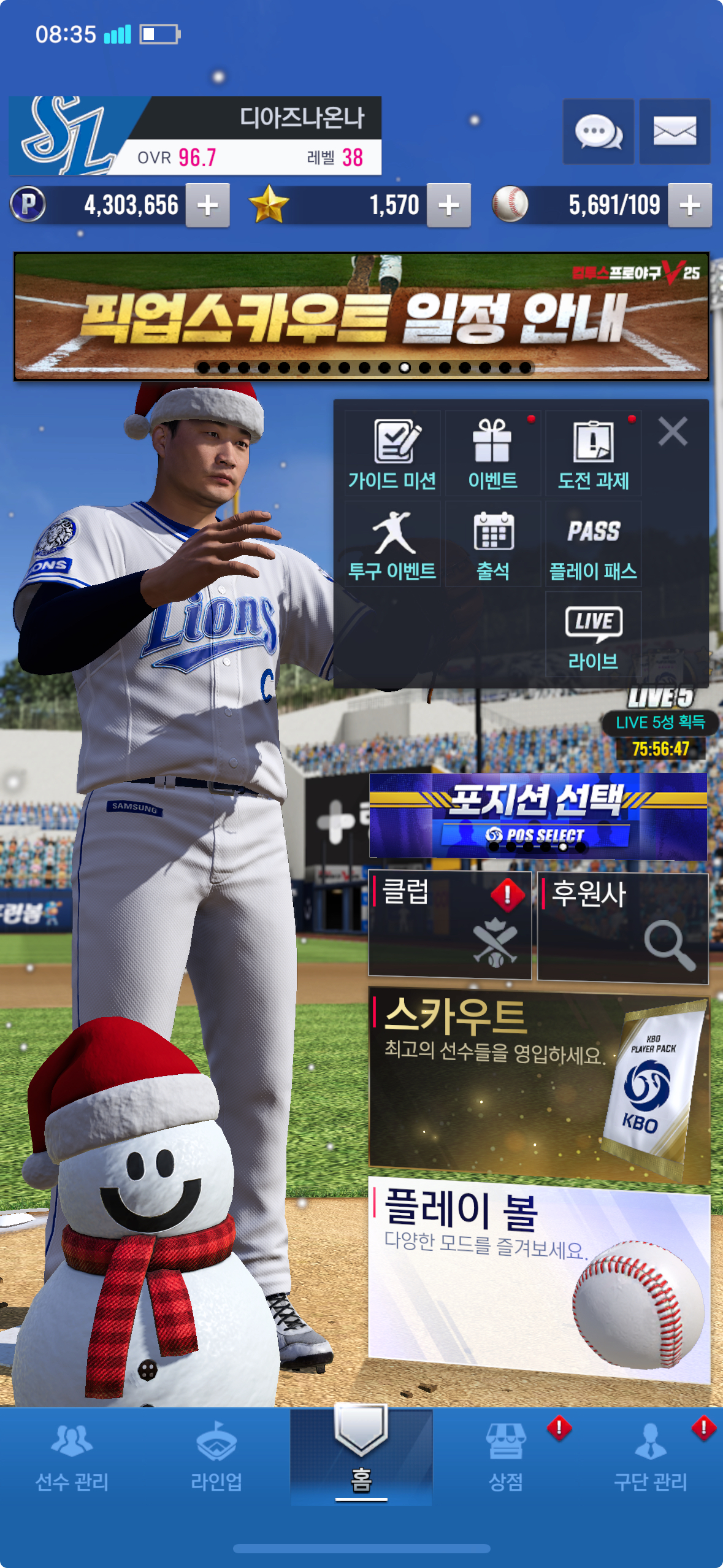Open the 픽업스카우트 일정 안내 banner

click(361, 316)
